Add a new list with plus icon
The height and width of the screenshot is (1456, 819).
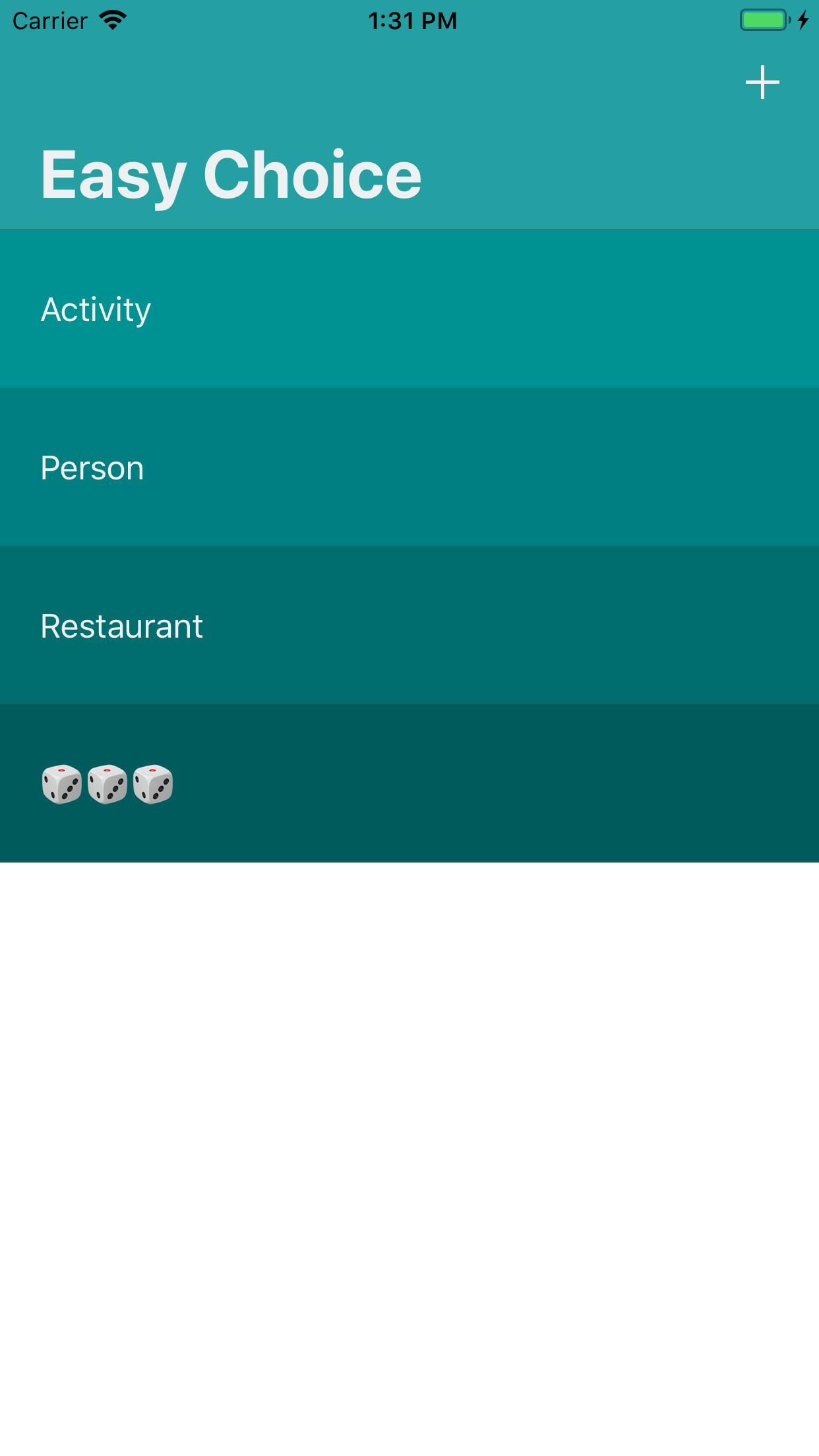[762, 82]
